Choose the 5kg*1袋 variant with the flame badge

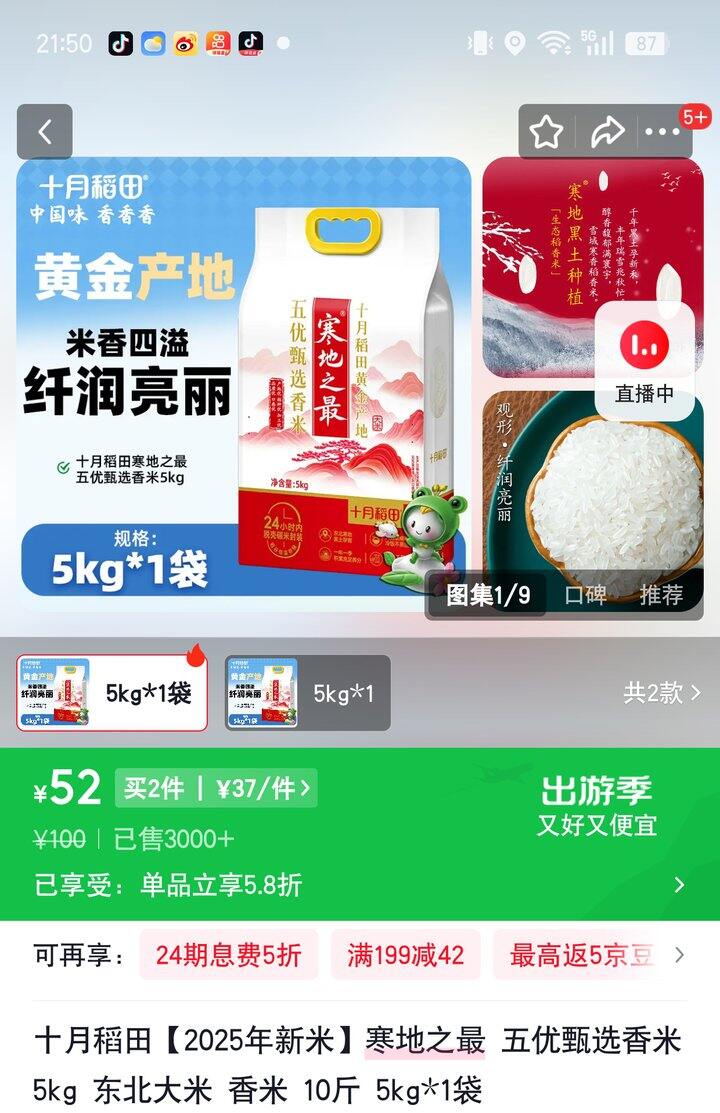[x=112, y=693]
